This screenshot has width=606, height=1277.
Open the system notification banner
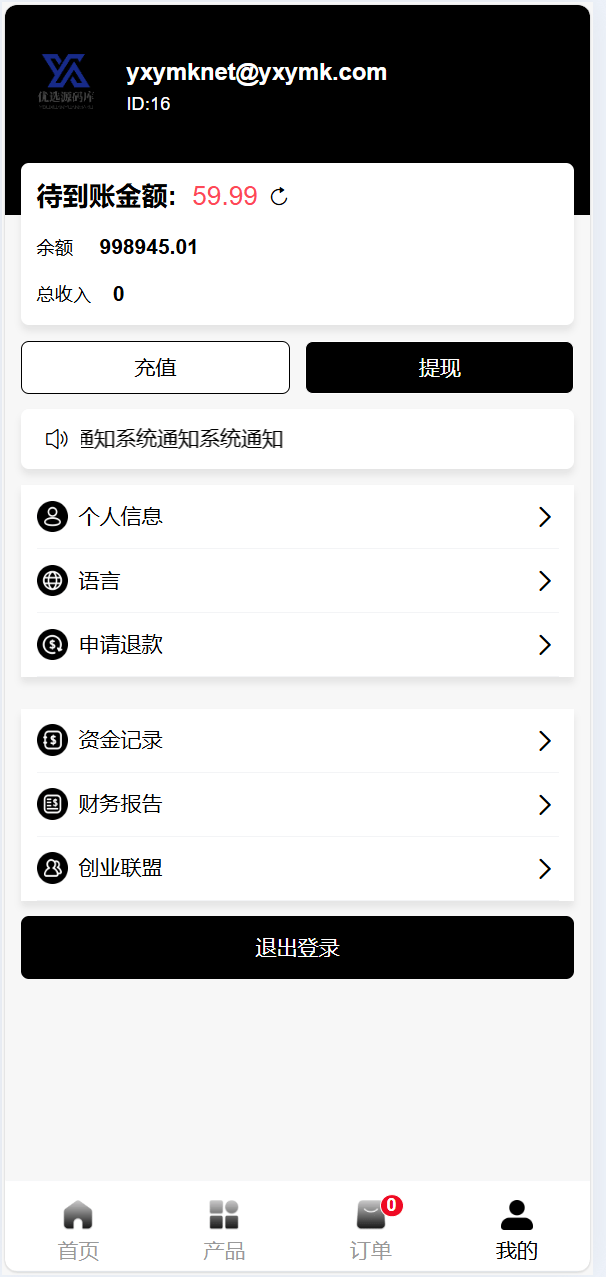297,439
